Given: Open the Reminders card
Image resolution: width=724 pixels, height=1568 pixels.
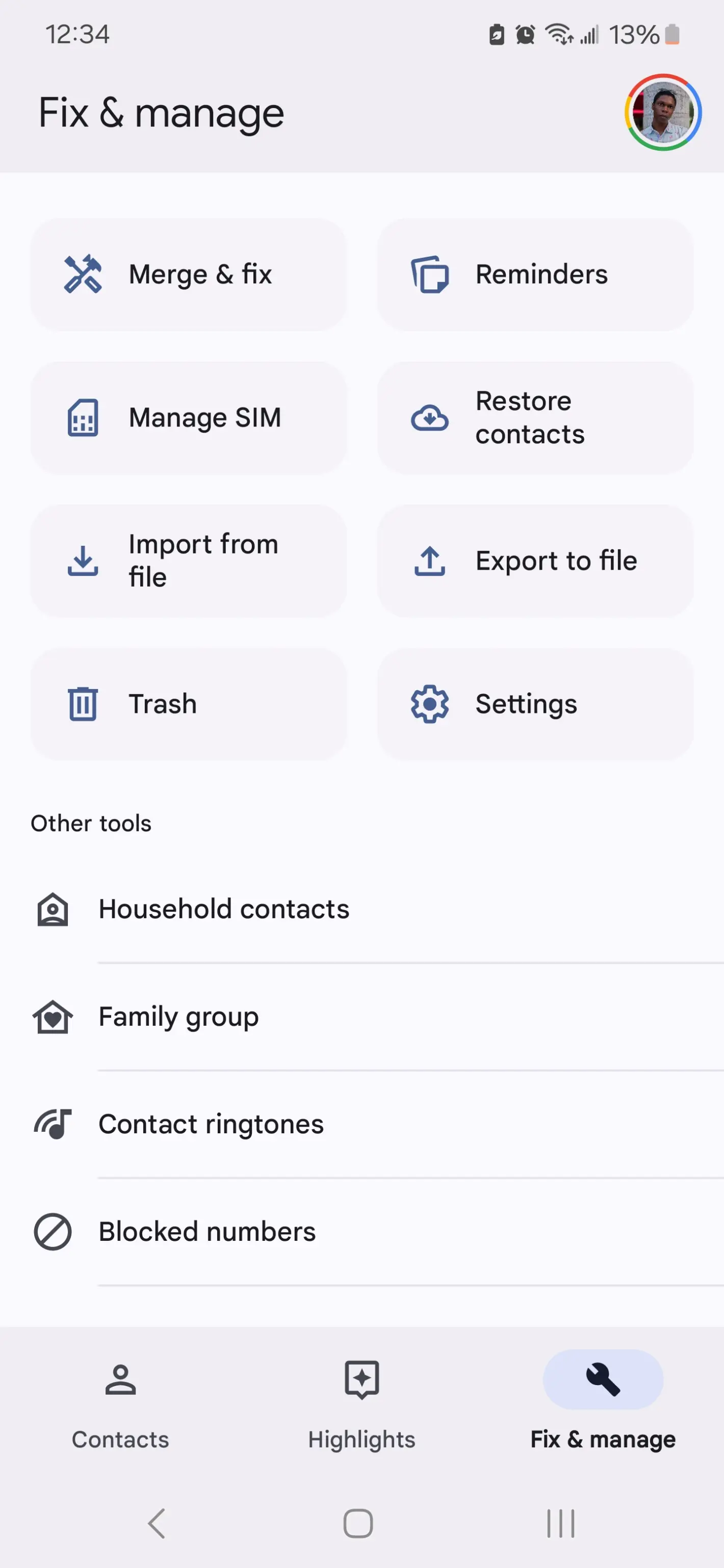Looking at the screenshot, I should coord(535,275).
